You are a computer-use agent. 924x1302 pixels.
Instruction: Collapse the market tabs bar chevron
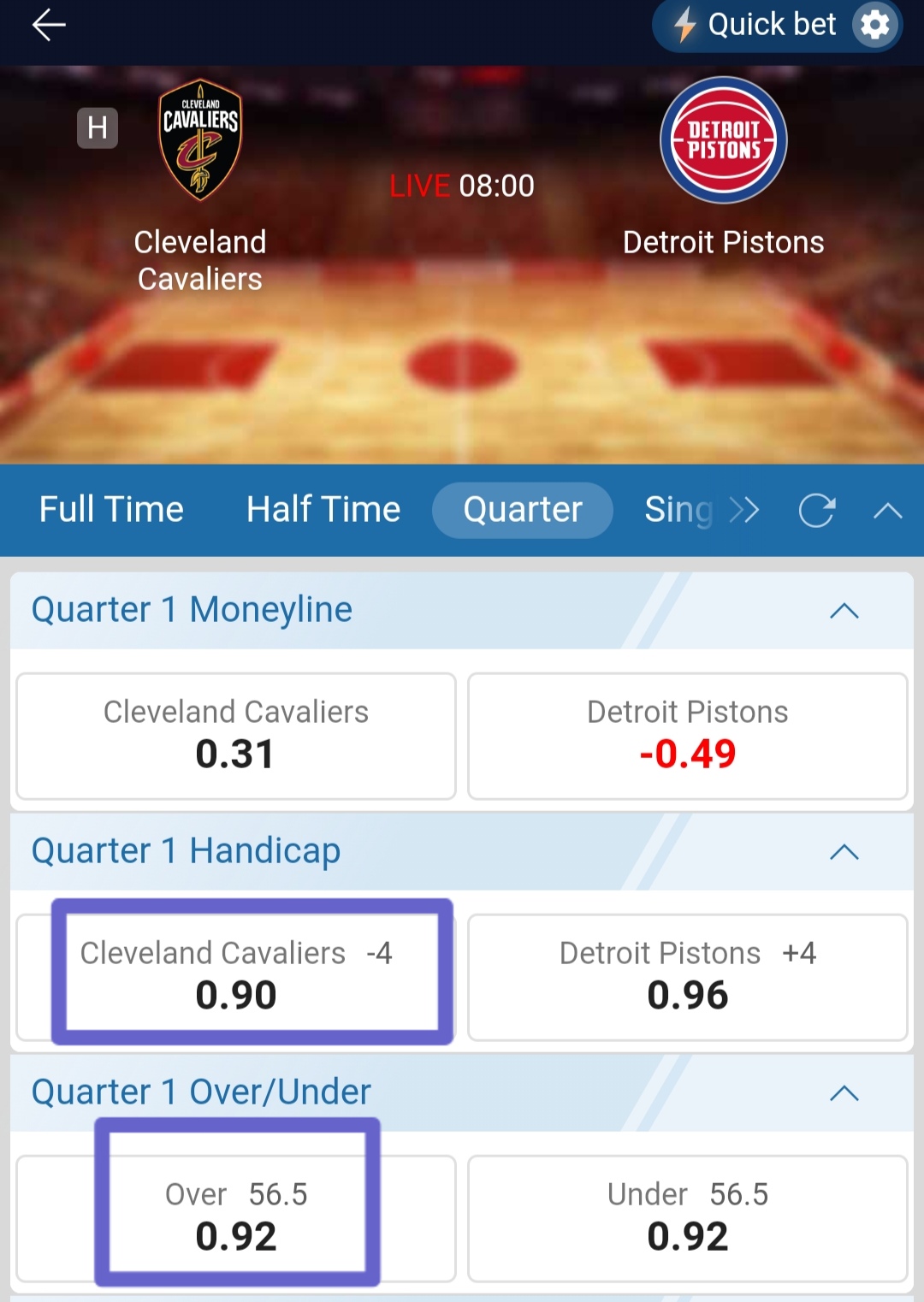pyautogui.click(x=887, y=512)
